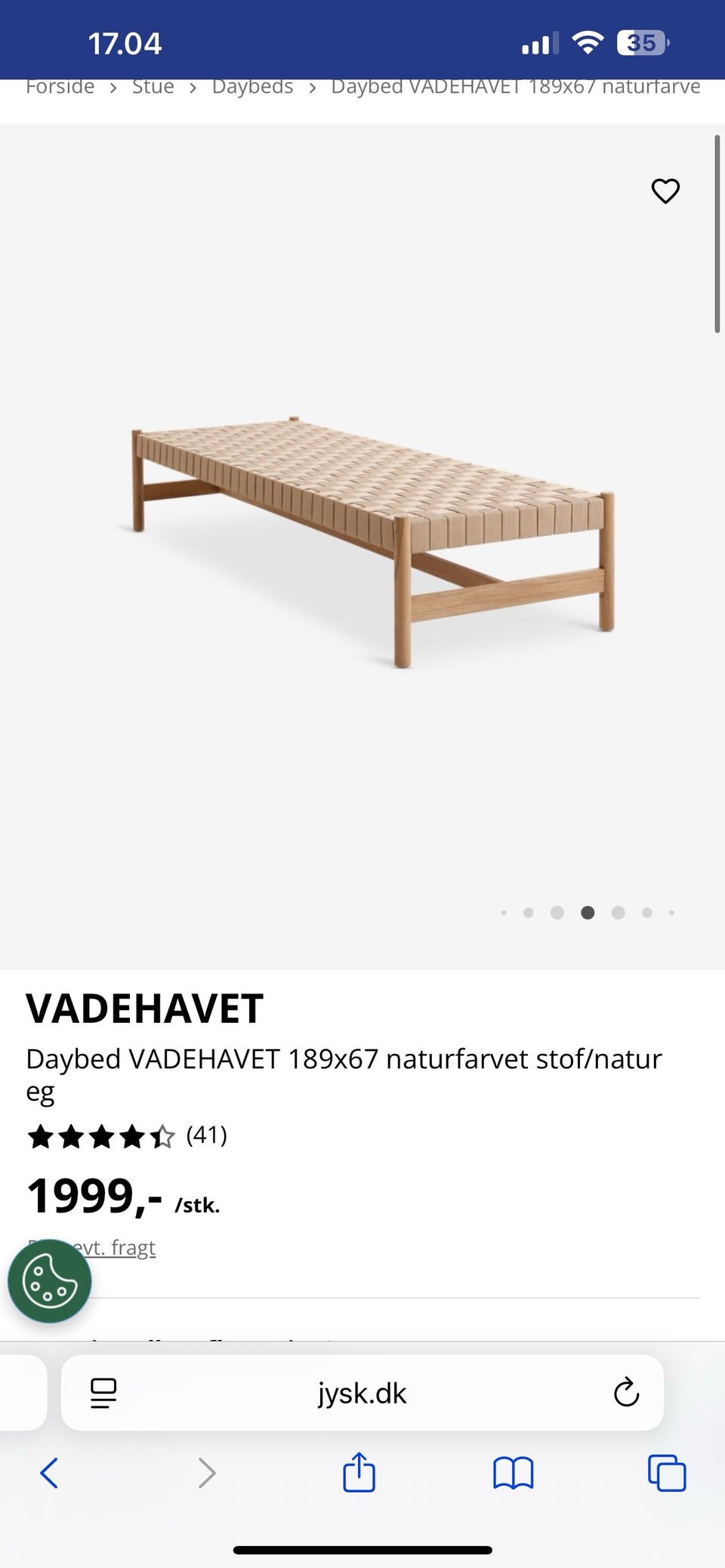This screenshot has height=1568, width=725.
Task: Open the Stue breadcrumb section
Action: (153, 86)
